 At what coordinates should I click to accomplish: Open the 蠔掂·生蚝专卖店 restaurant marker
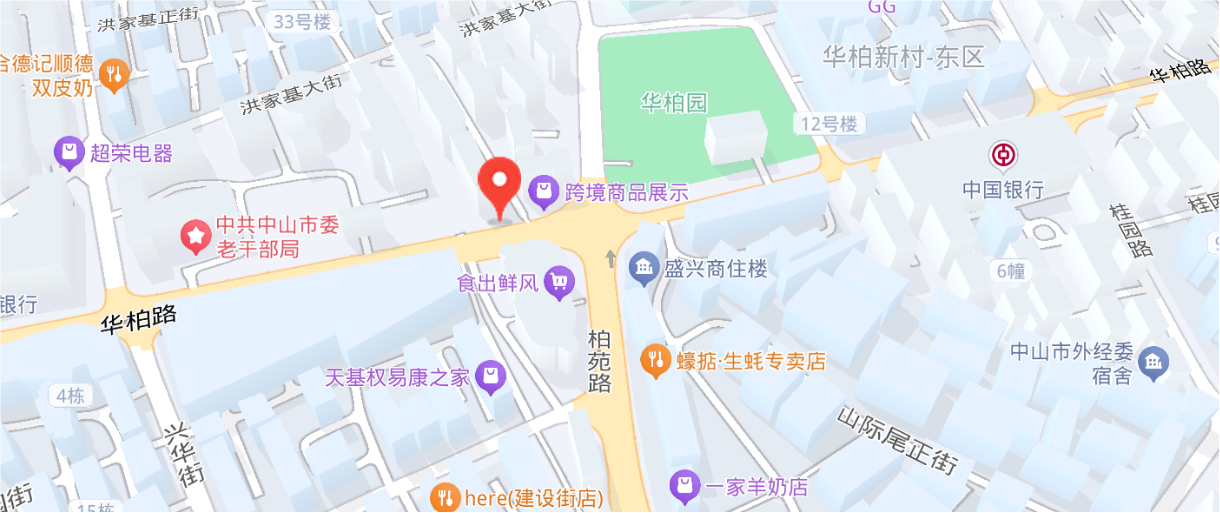655,360
